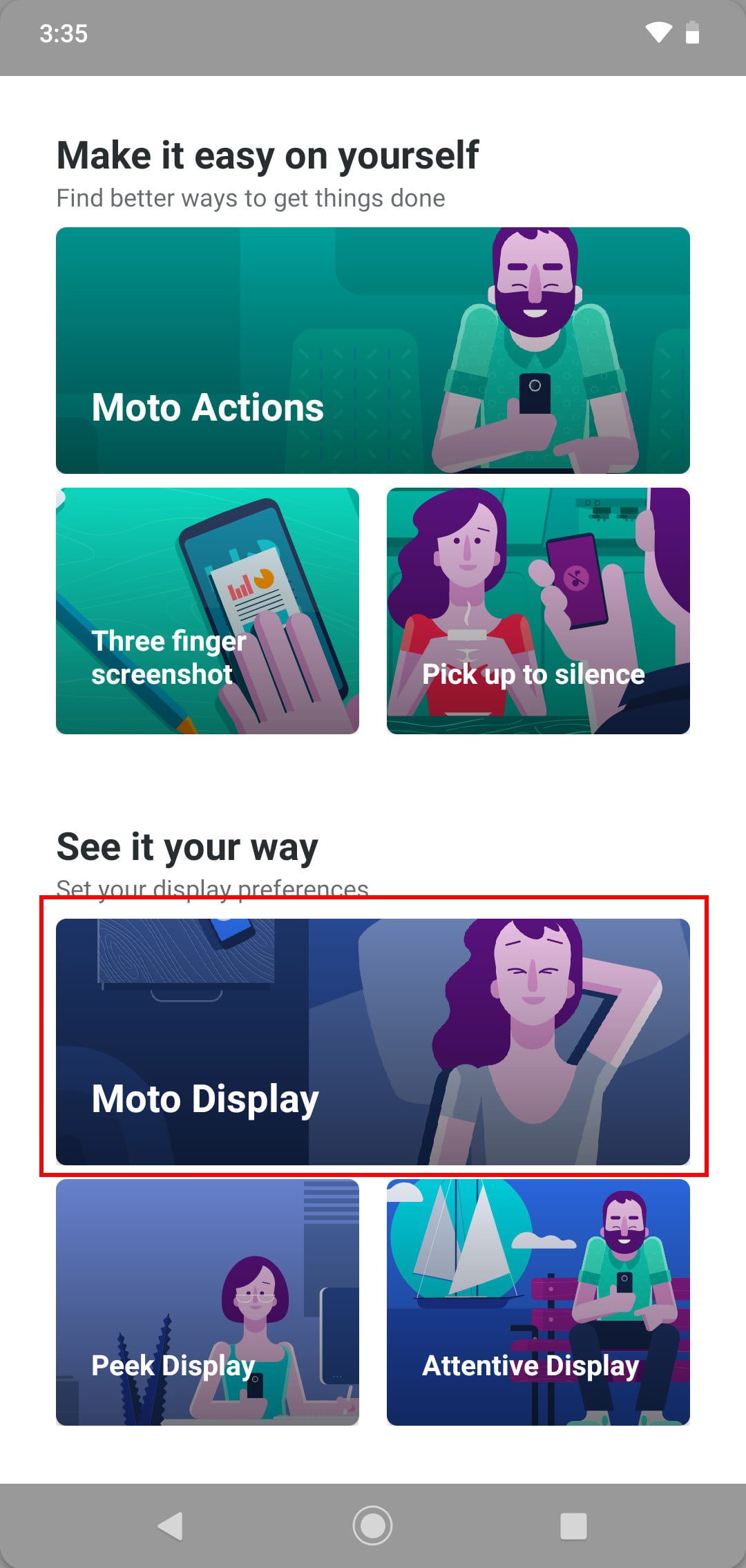Select the Three finger screenshot tile
Image resolution: width=746 pixels, height=1568 pixels.
click(x=207, y=611)
